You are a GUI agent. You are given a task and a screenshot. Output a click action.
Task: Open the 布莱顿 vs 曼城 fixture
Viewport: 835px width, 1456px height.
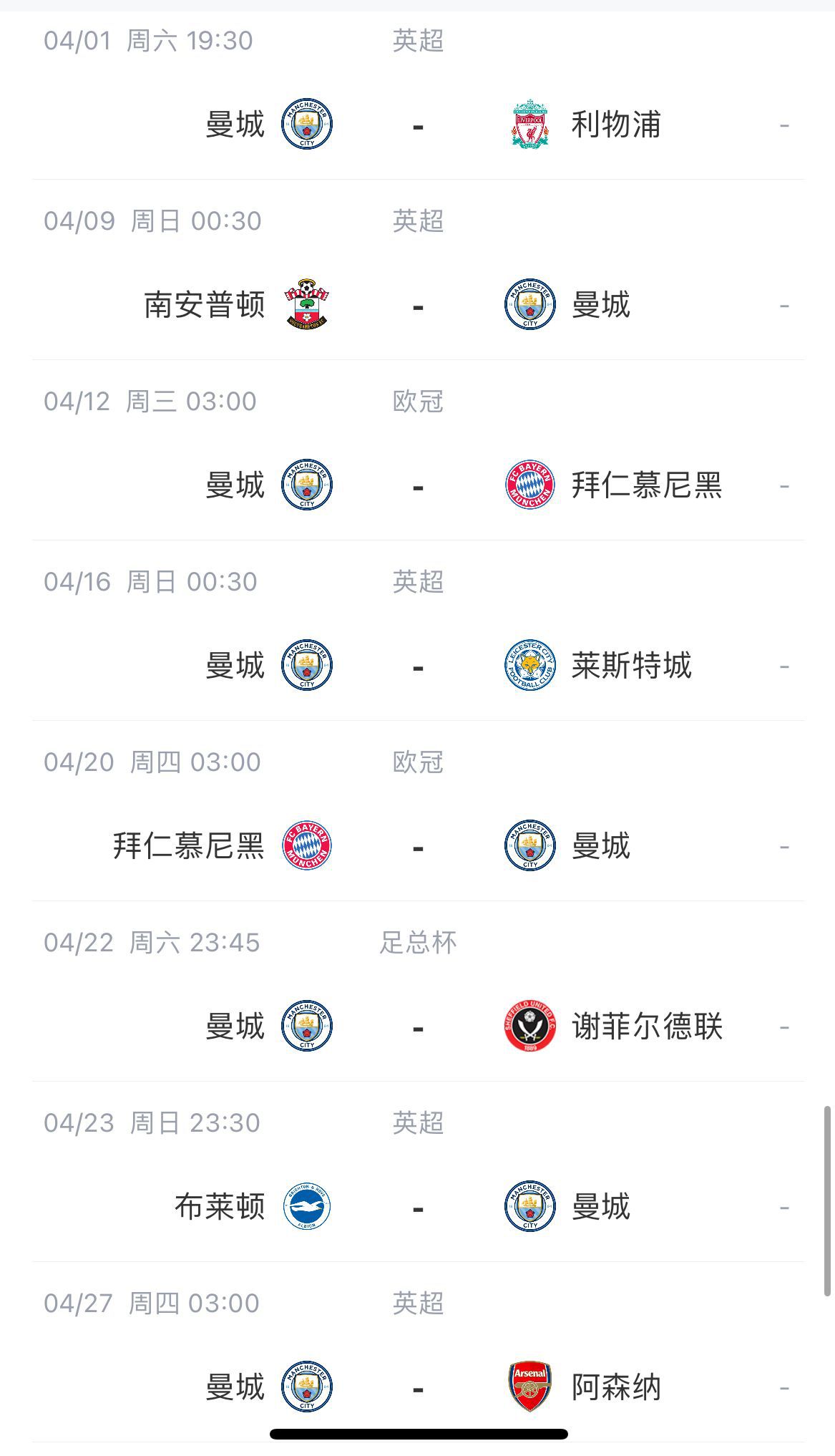click(418, 1208)
